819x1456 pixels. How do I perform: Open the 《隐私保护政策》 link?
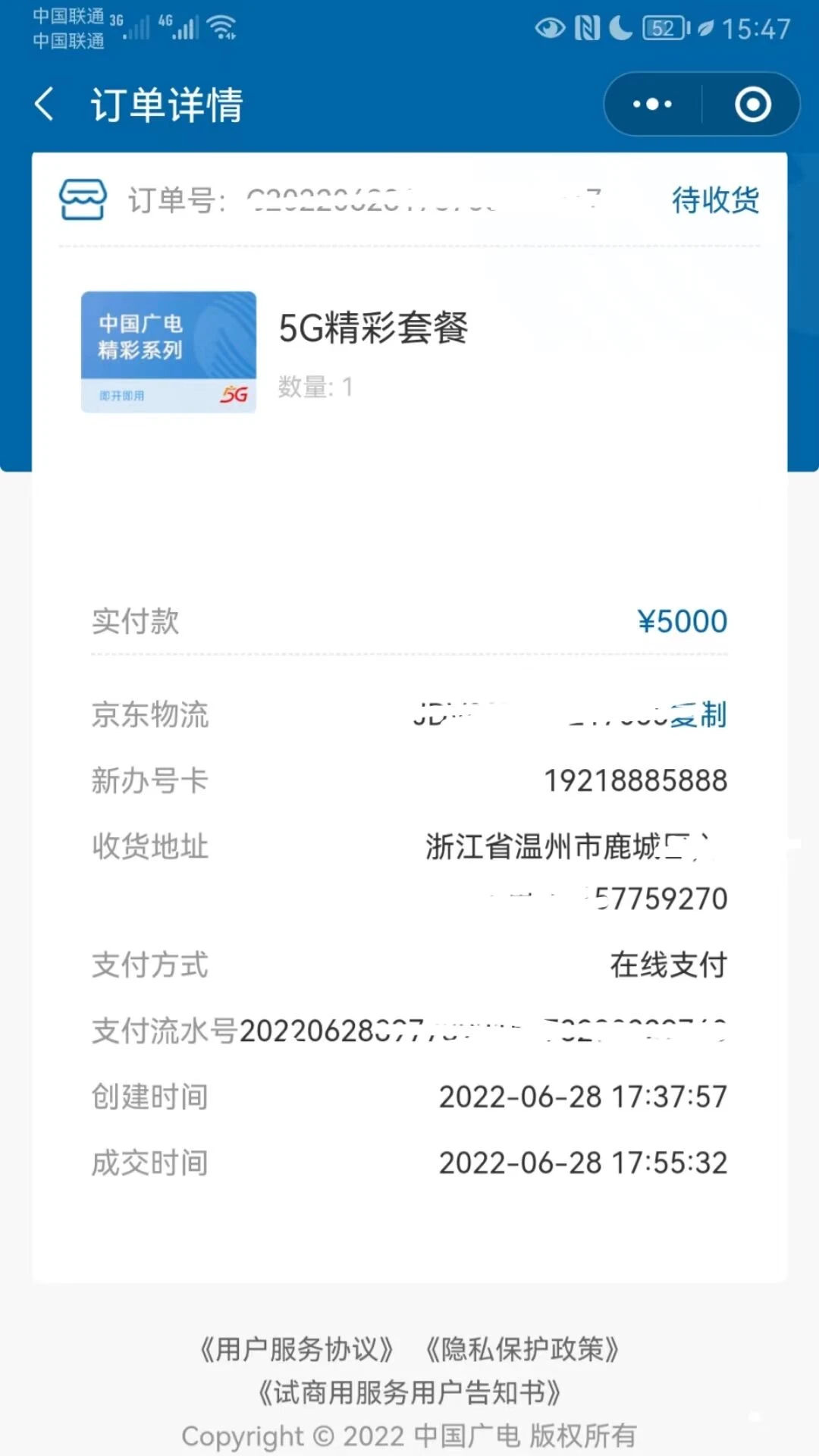(x=522, y=1349)
